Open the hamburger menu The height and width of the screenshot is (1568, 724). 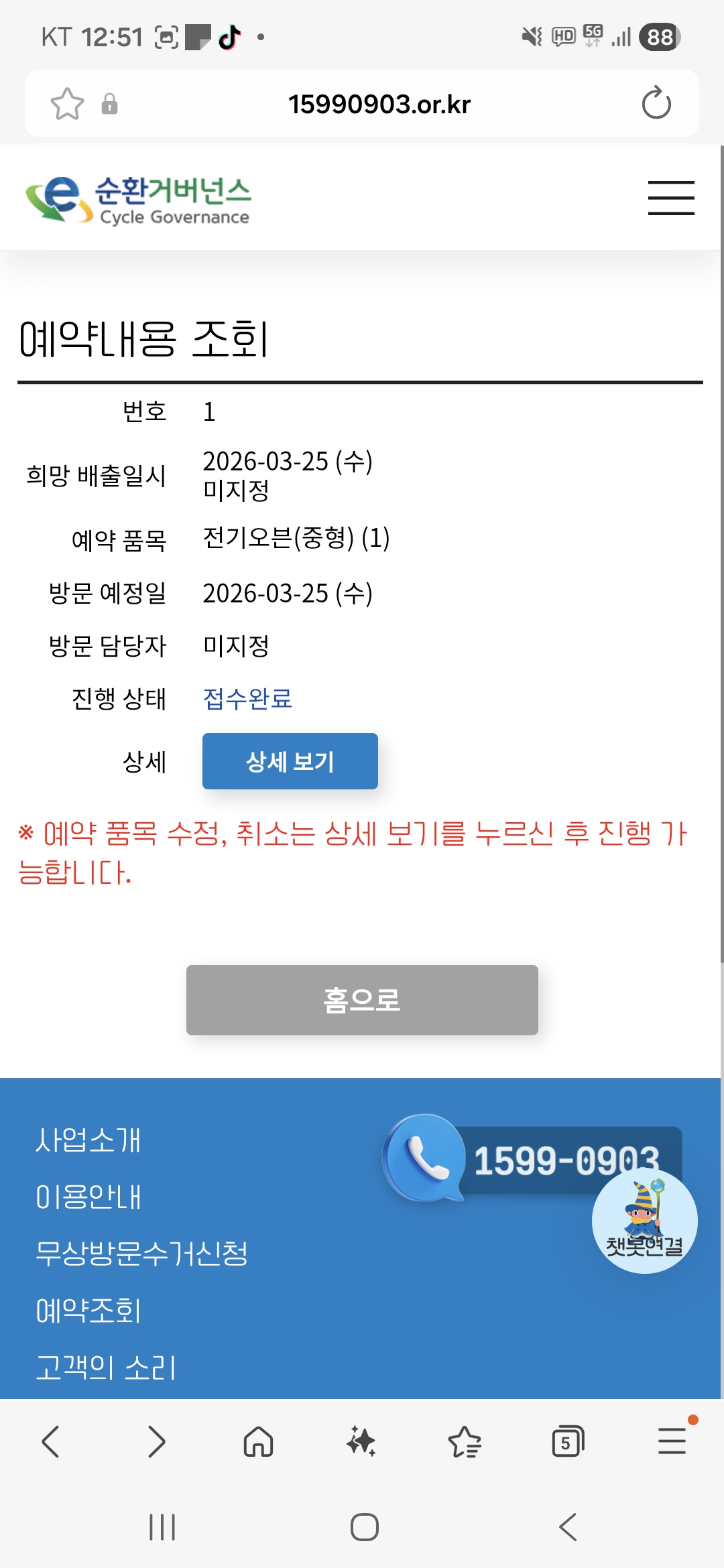tap(670, 198)
